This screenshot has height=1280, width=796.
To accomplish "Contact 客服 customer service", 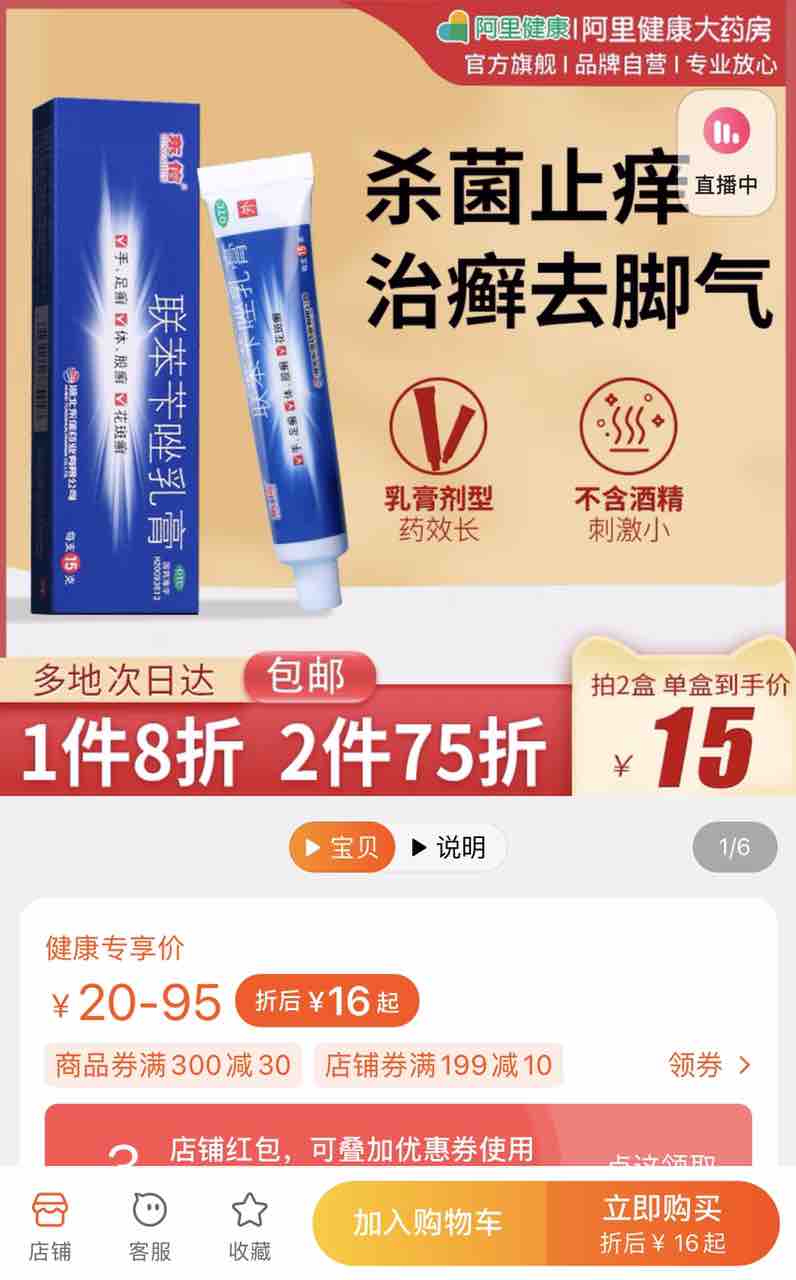I will (150, 1225).
